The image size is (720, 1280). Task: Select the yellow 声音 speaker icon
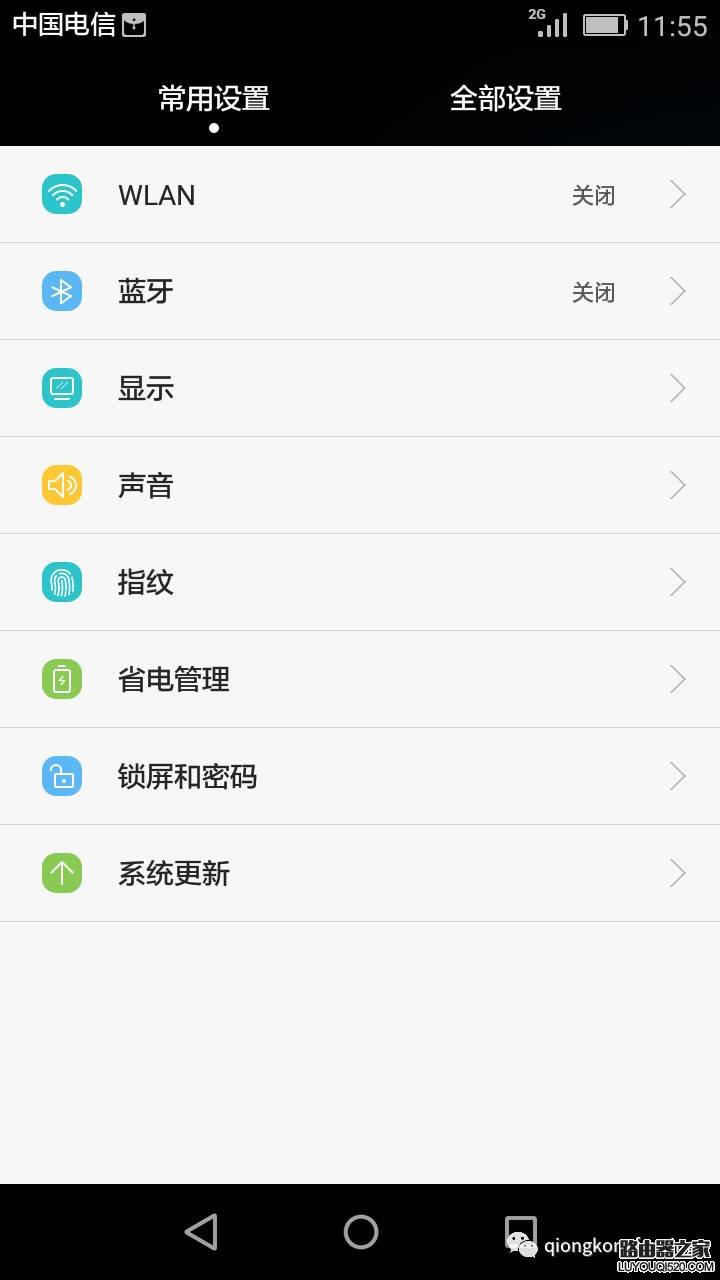coord(61,485)
